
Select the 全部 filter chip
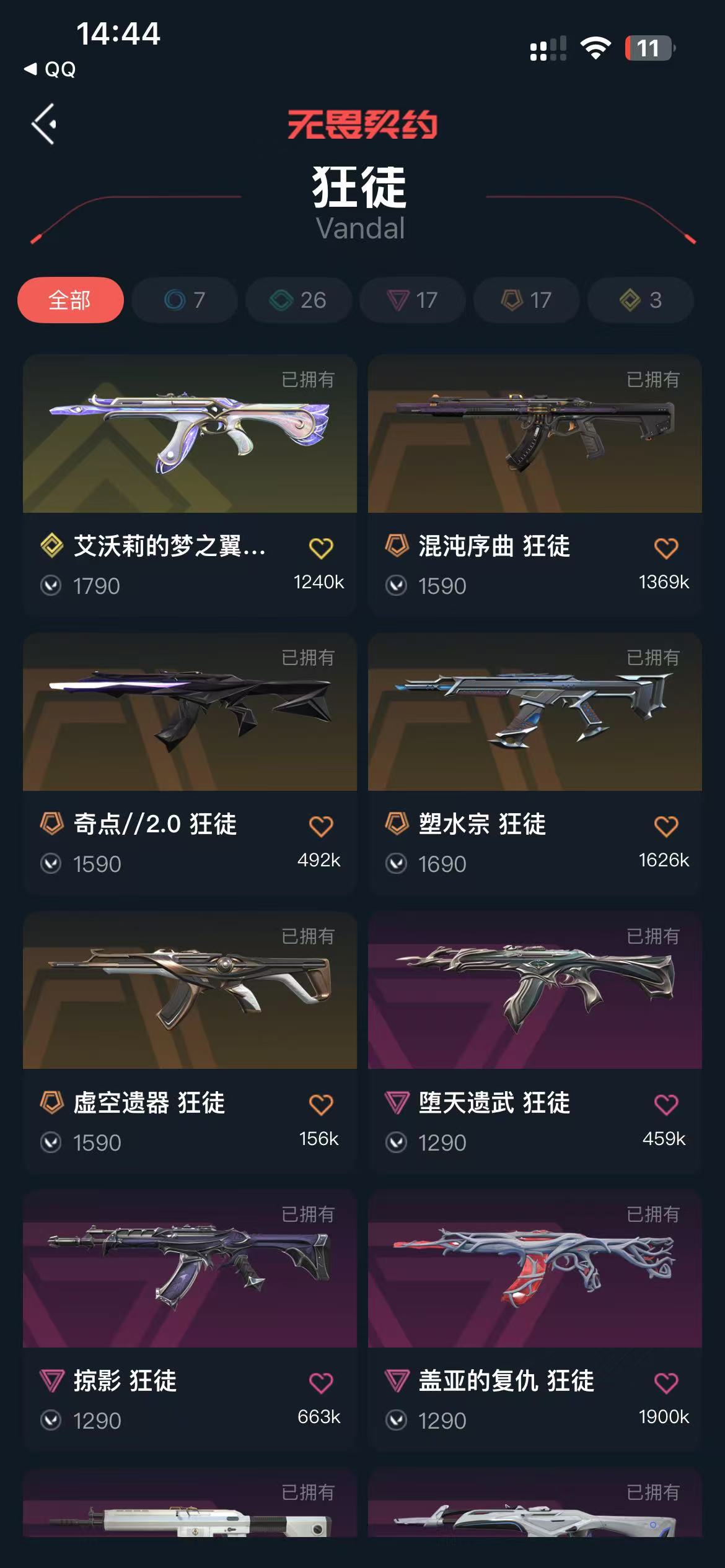70,300
